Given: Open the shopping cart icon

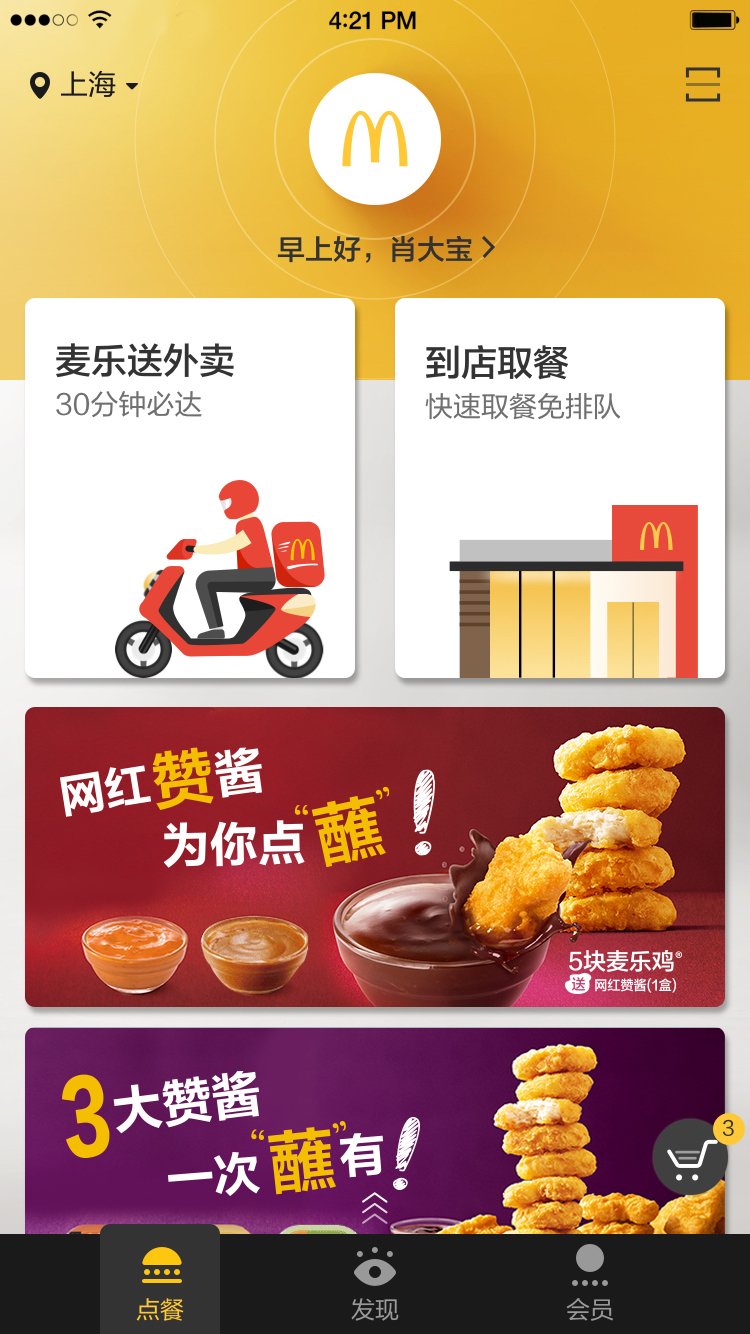Looking at the screenshot, I should click(x=692, y=1157).
